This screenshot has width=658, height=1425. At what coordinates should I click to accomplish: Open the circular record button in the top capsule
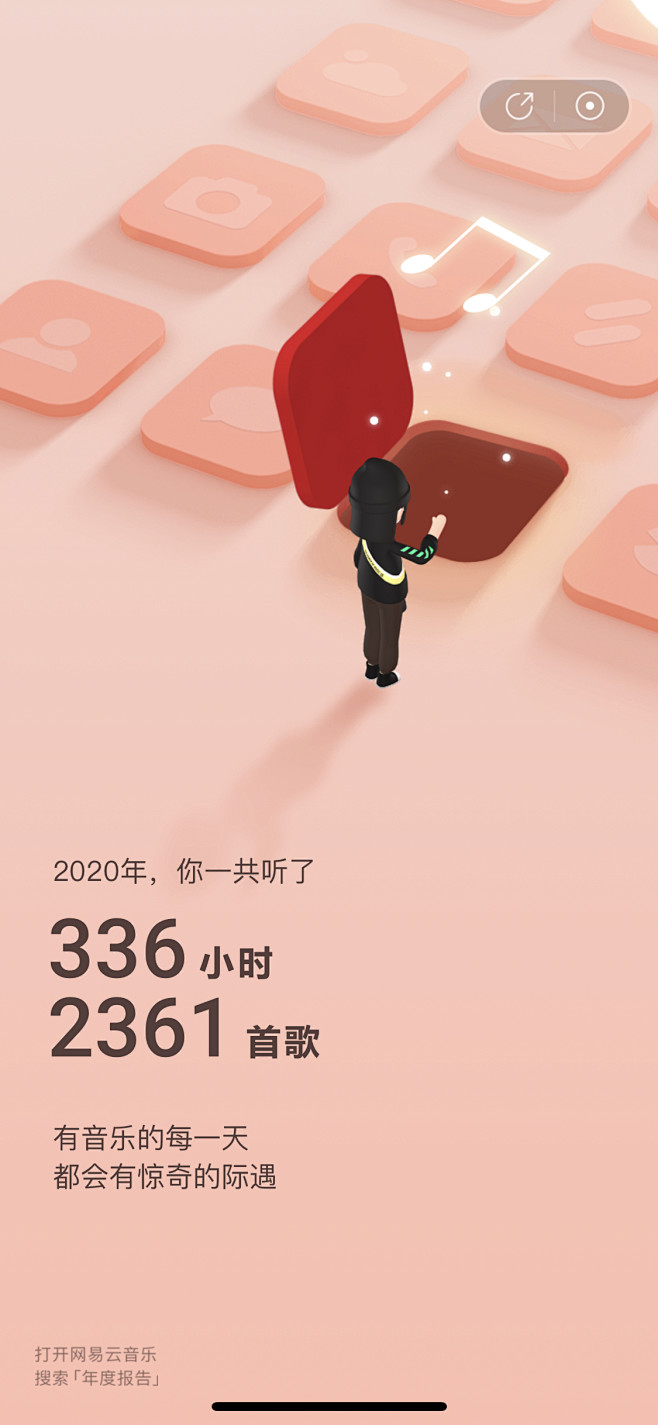(590, 106)
